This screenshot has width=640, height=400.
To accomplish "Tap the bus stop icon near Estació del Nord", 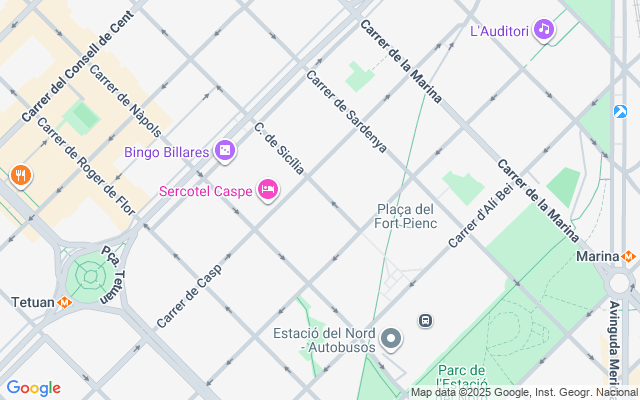I will [x=425, y=321].
